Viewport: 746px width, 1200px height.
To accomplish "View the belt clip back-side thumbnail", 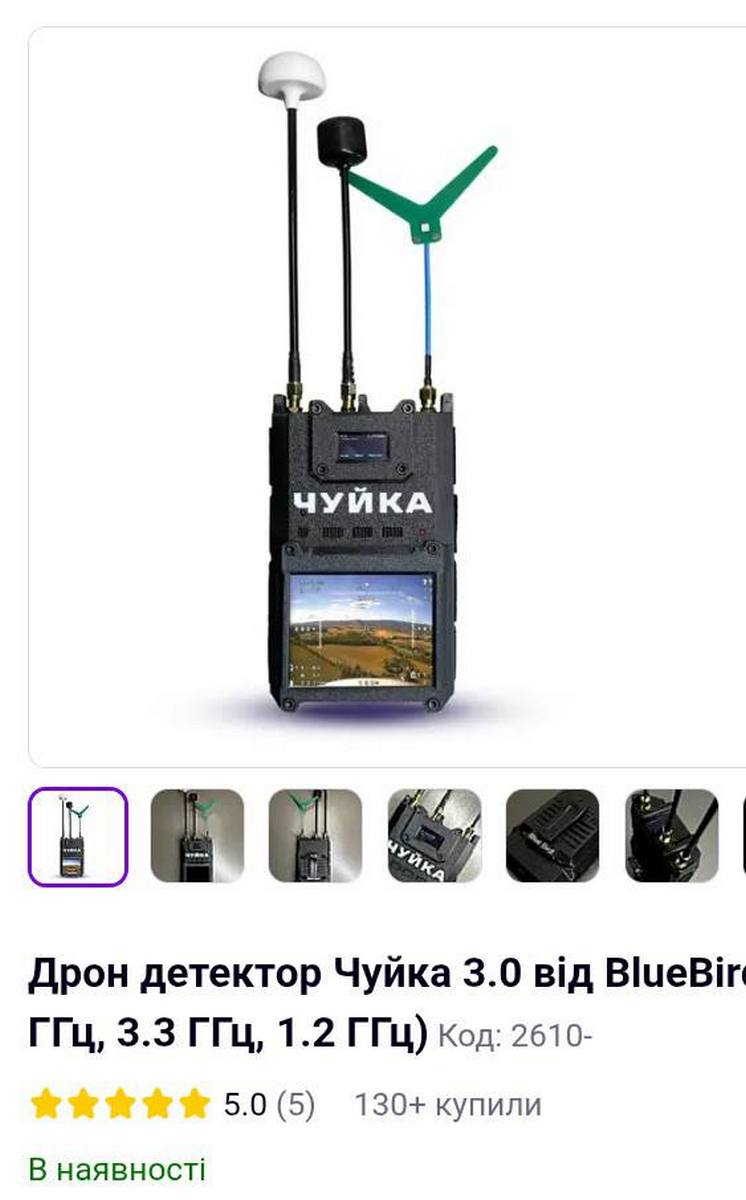I will 552,836.
